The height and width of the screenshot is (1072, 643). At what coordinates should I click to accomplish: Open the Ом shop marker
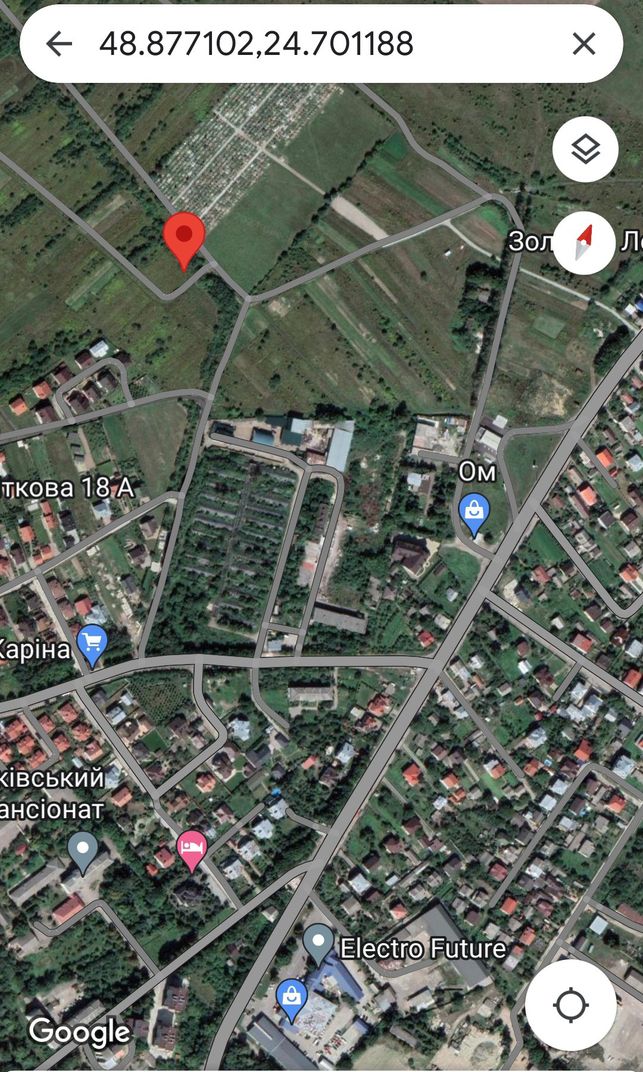point(475,515)
